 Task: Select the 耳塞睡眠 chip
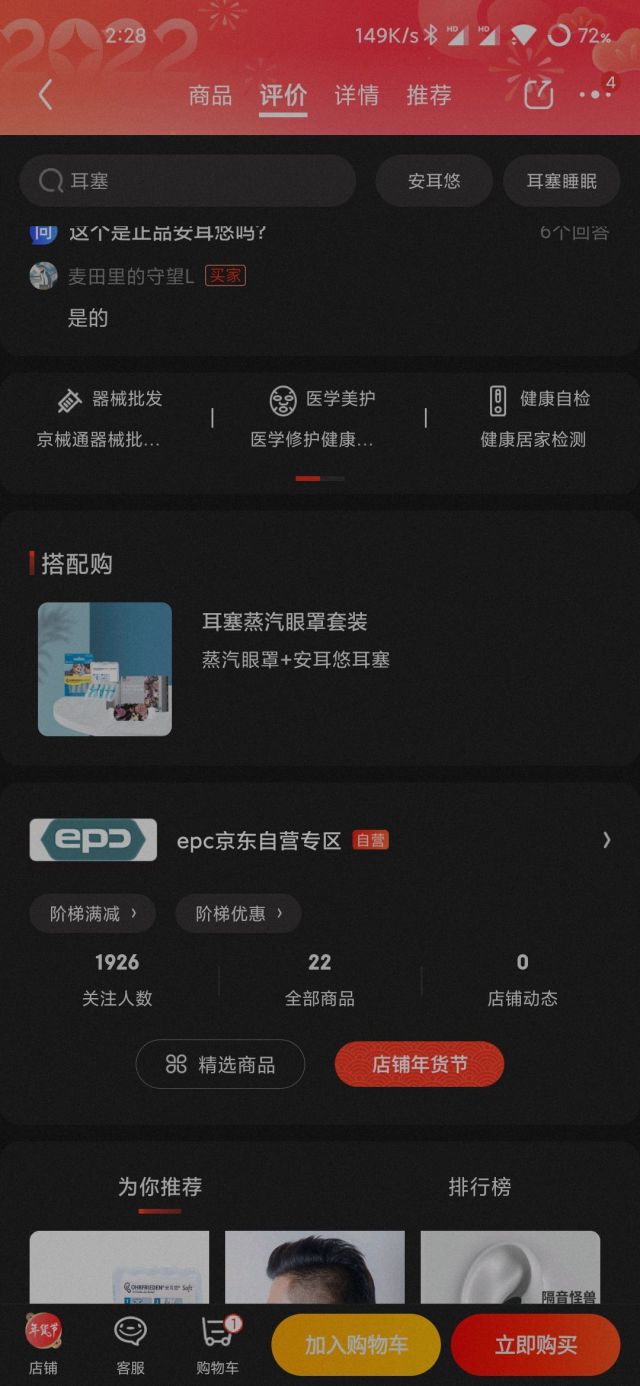coord(562,181)
